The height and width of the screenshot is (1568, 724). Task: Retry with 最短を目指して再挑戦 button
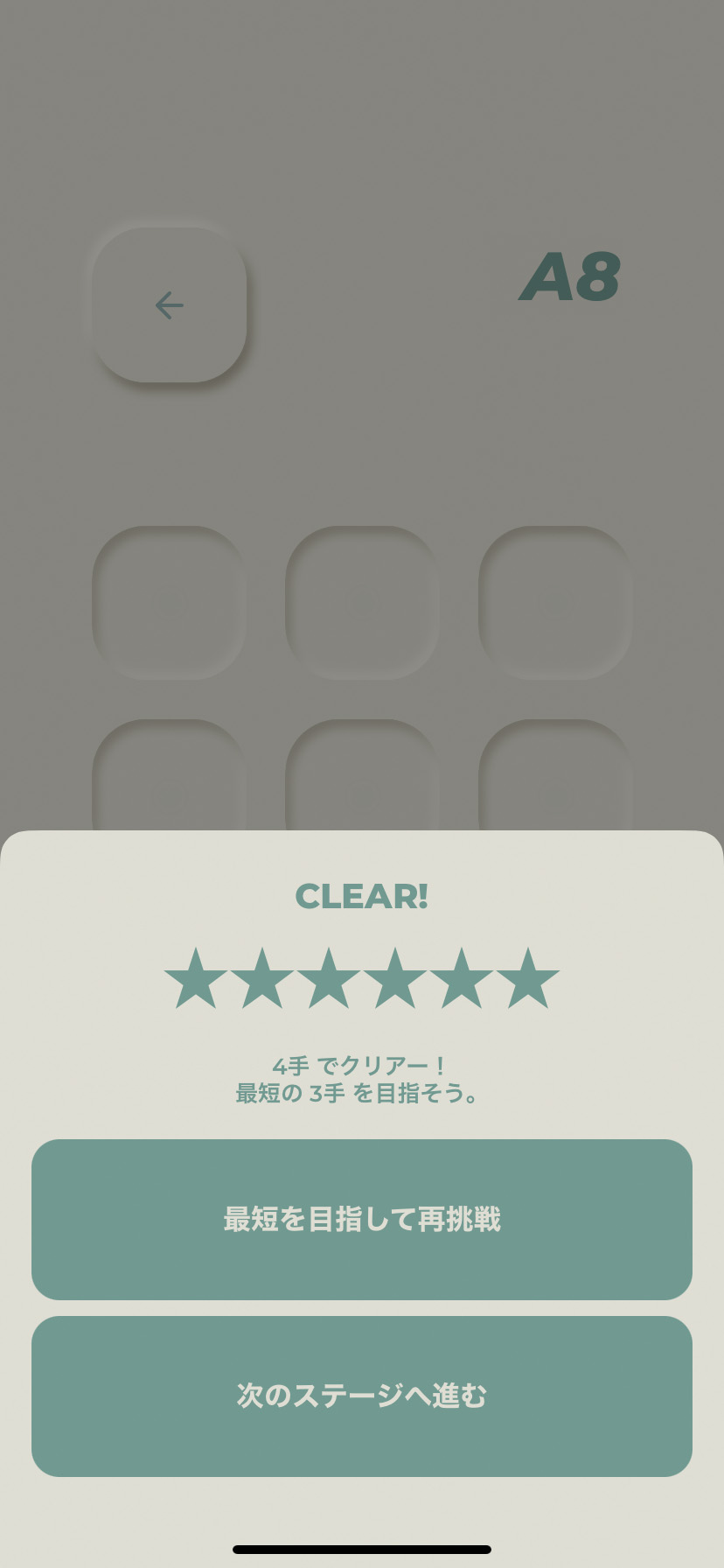tap(362, 1219)
